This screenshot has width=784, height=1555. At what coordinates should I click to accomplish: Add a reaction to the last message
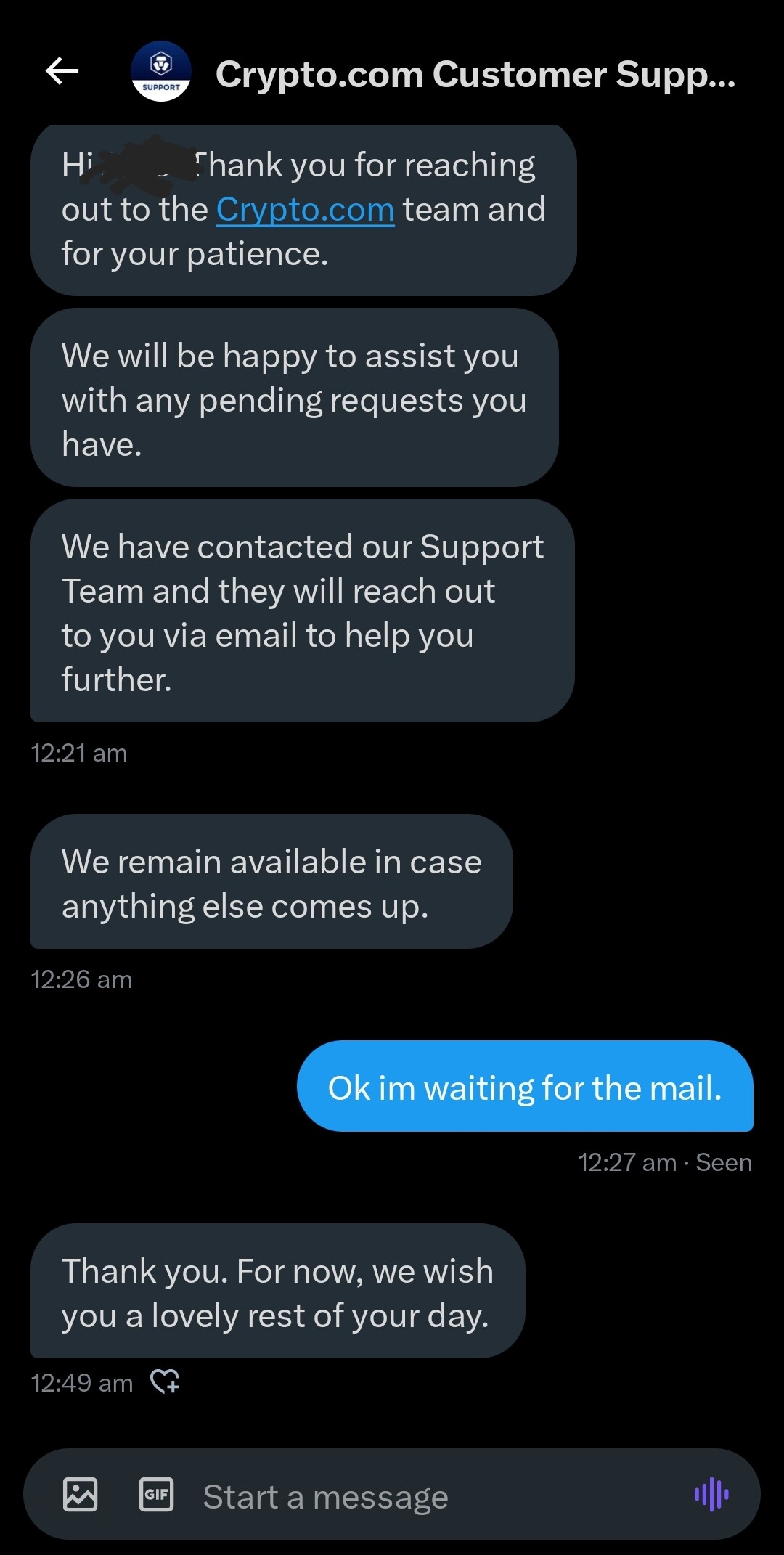[165, 1381]
